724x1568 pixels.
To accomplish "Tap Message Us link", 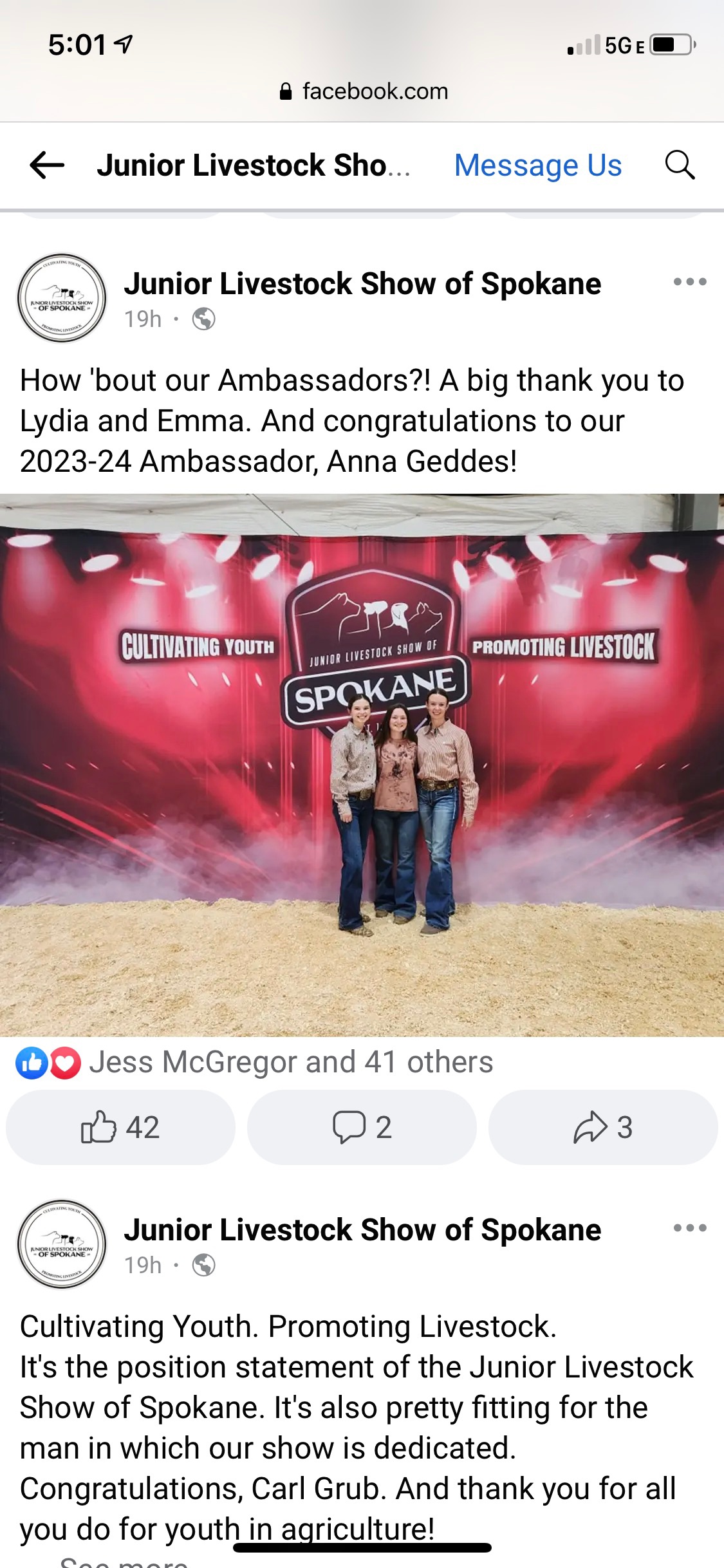I will [537, 165].
